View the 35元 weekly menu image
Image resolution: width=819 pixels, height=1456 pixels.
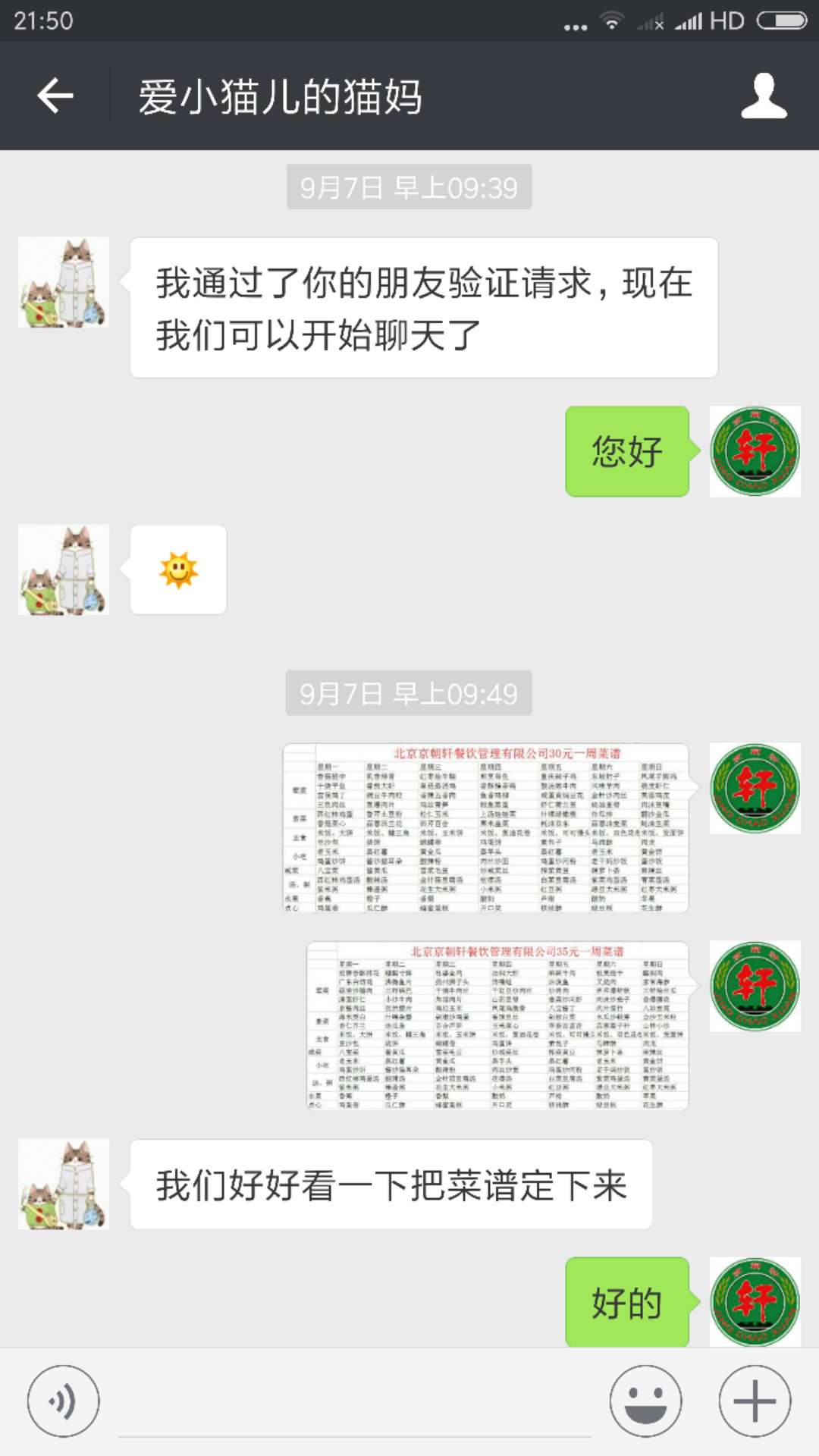coord(497,1026)
